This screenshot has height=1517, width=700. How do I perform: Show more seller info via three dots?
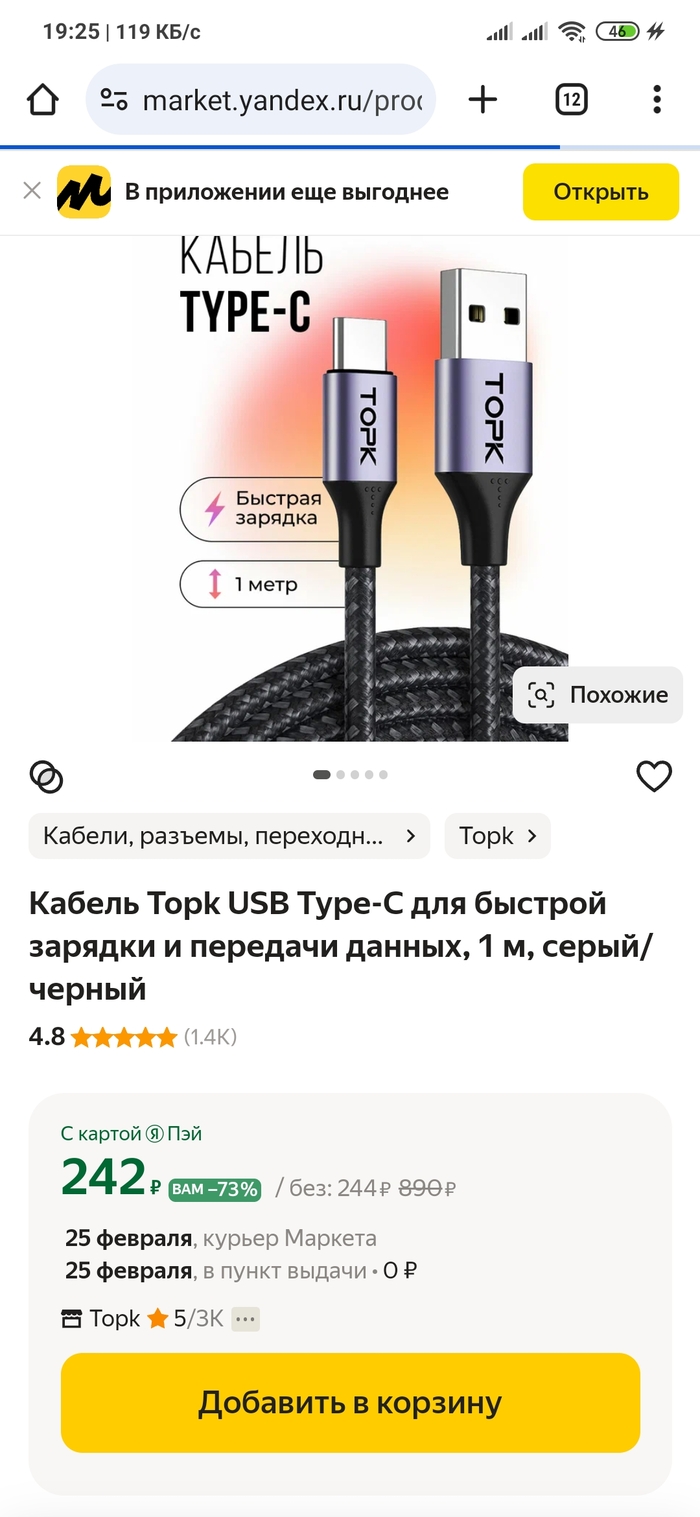pyautogui.click(x=246, y=1319)
